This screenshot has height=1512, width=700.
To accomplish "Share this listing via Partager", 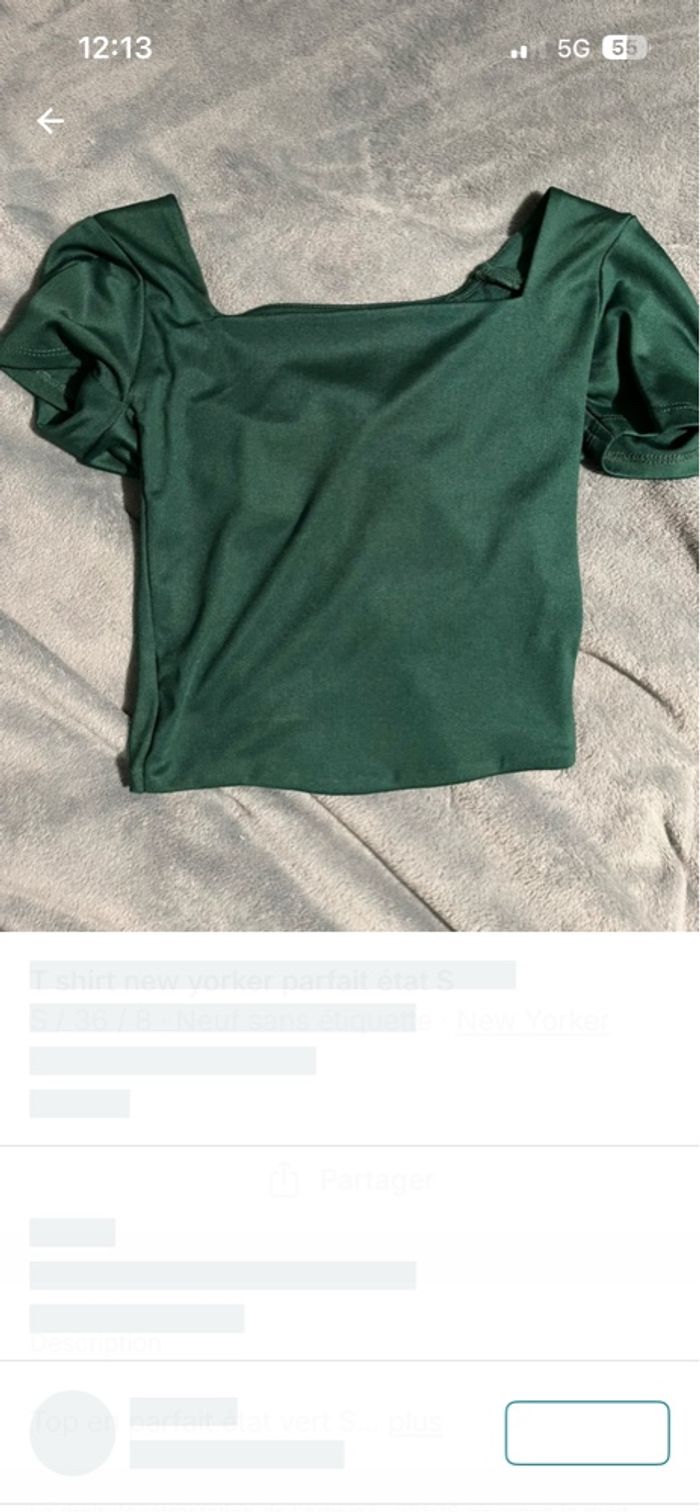I will [352, 1180].
